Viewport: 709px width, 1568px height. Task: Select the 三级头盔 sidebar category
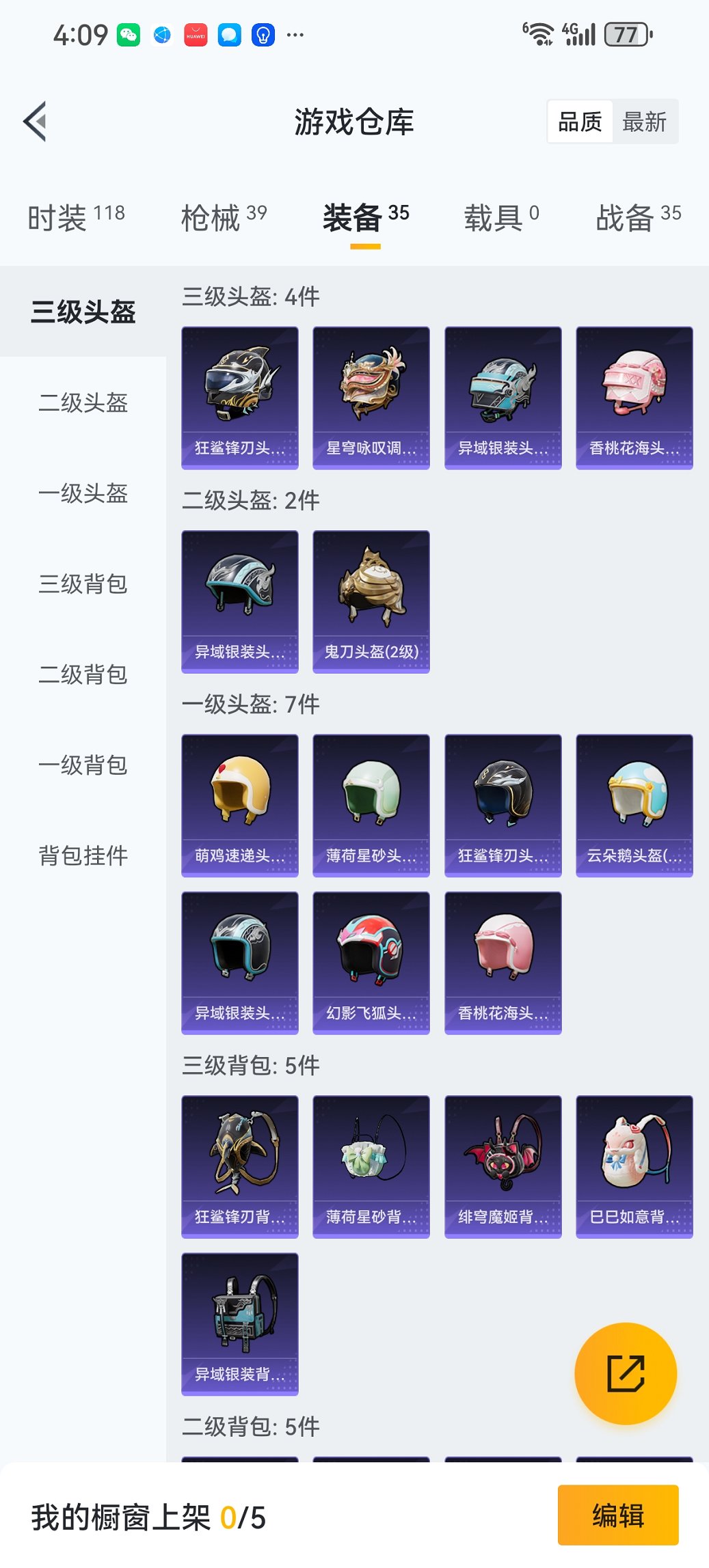(82, 314)
